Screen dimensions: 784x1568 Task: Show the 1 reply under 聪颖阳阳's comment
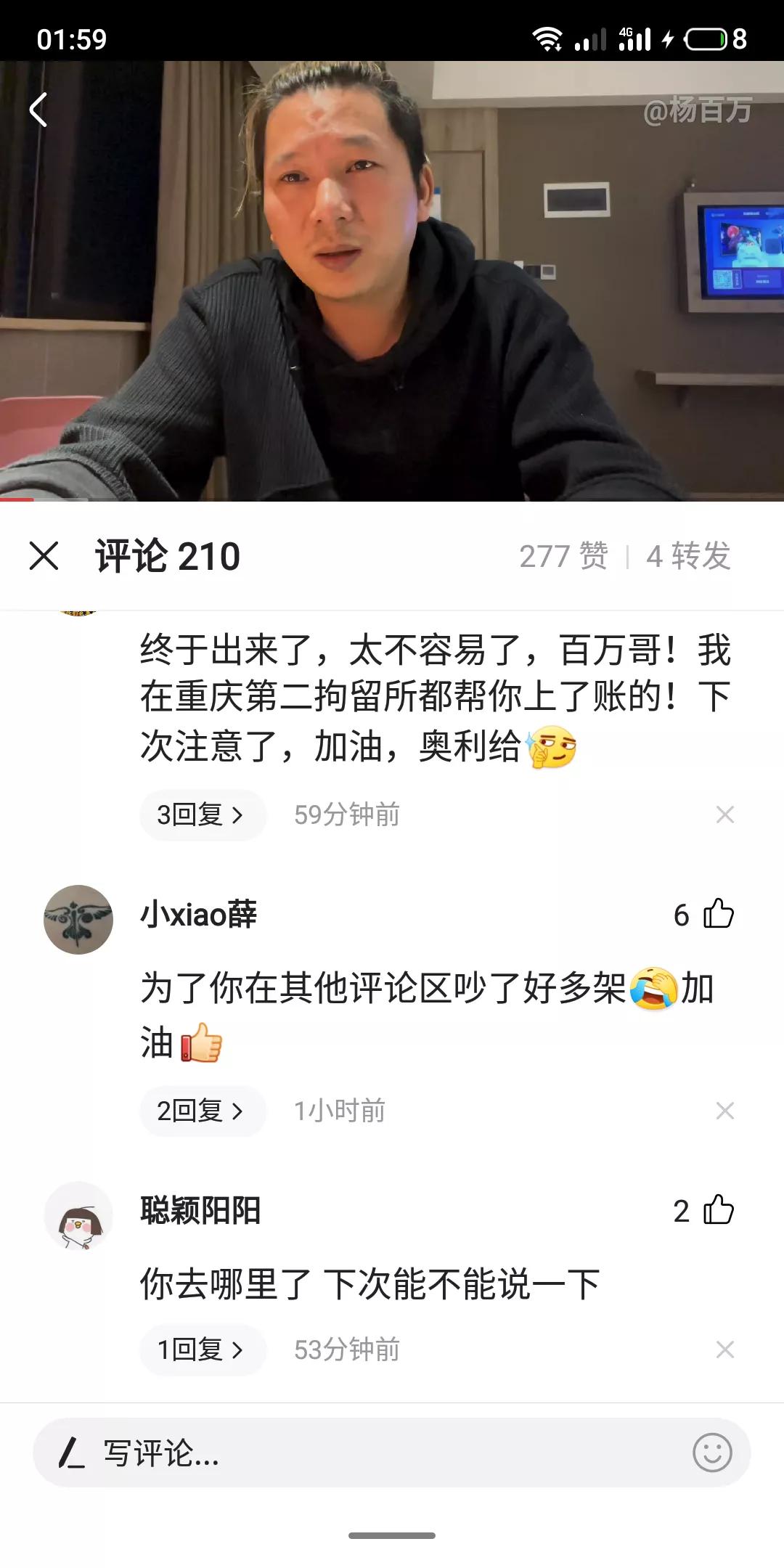(201, 1350)
